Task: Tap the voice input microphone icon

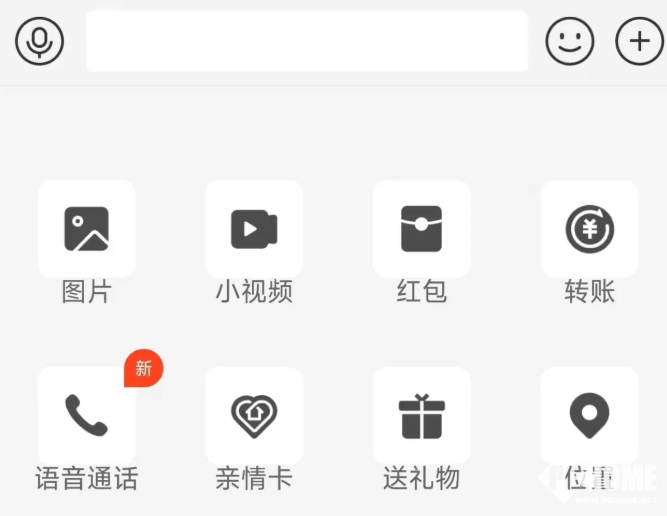Action: pos(39,41)
